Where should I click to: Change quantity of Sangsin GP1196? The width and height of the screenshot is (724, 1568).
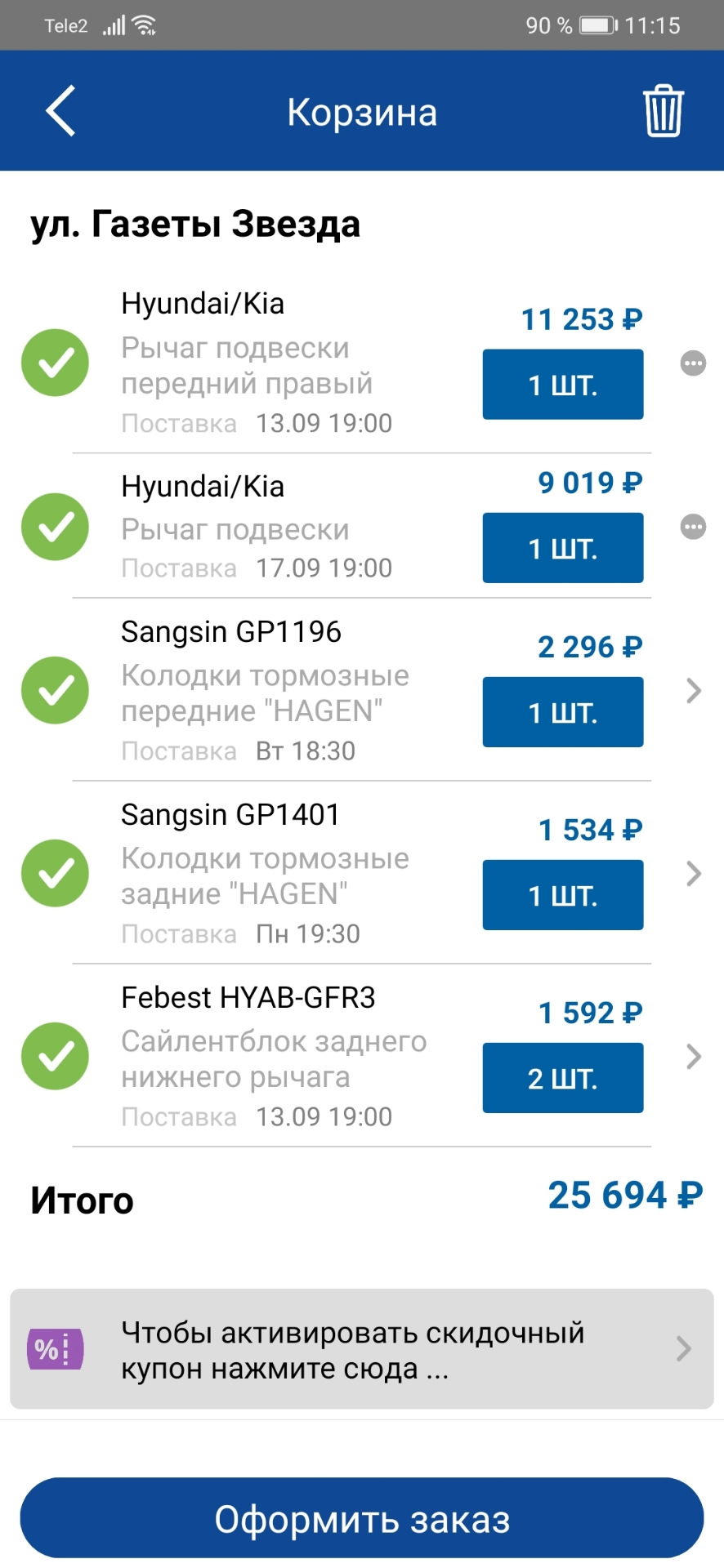[563, 712]
